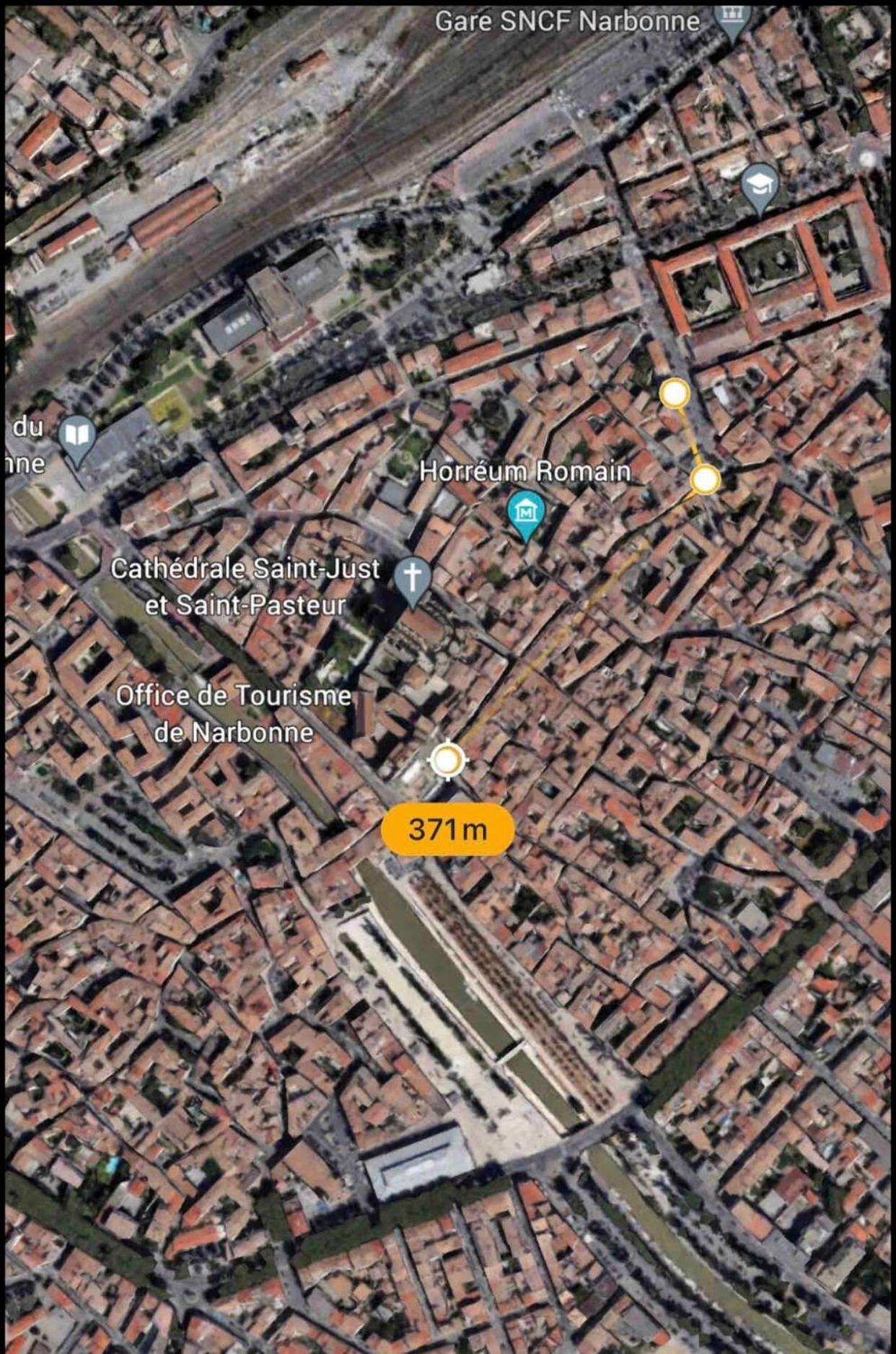Viewport: 896px width, 1354px height.
Task: Open the school pin with graduation cap
Action: pyautogui.click(x=760, y=186)
